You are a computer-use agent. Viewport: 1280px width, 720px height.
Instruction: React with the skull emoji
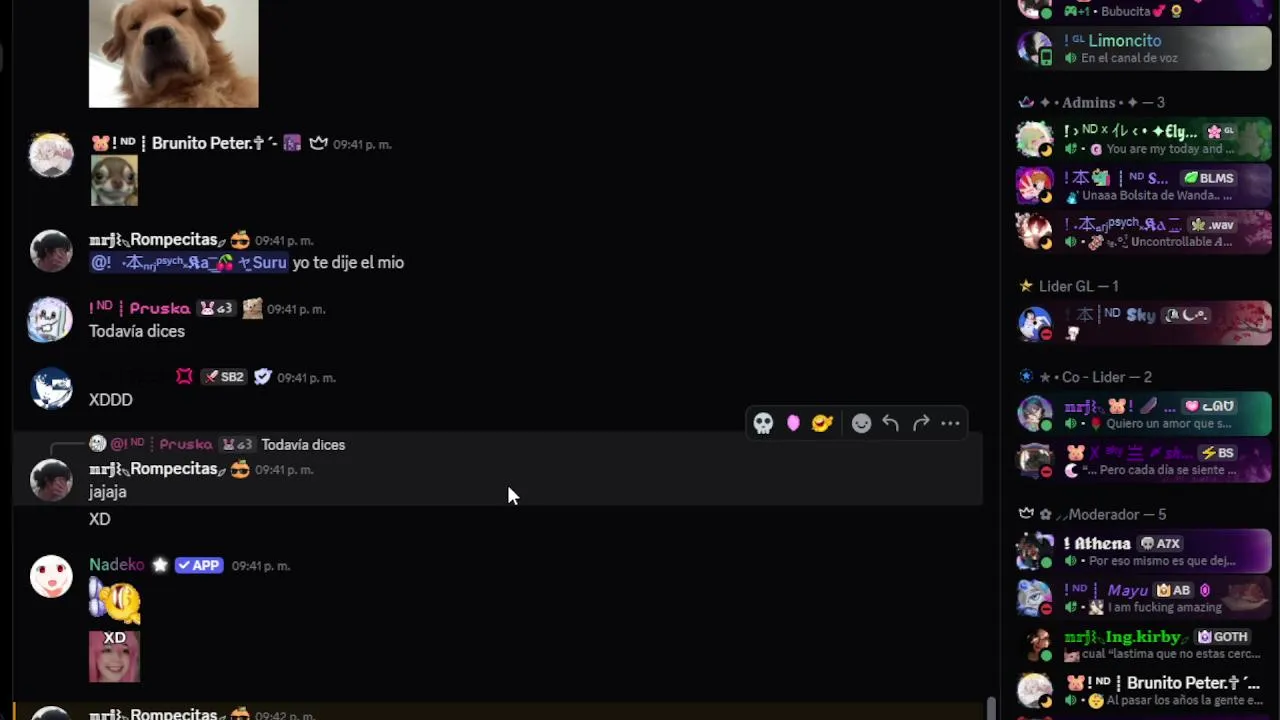(x=763, y=424)
